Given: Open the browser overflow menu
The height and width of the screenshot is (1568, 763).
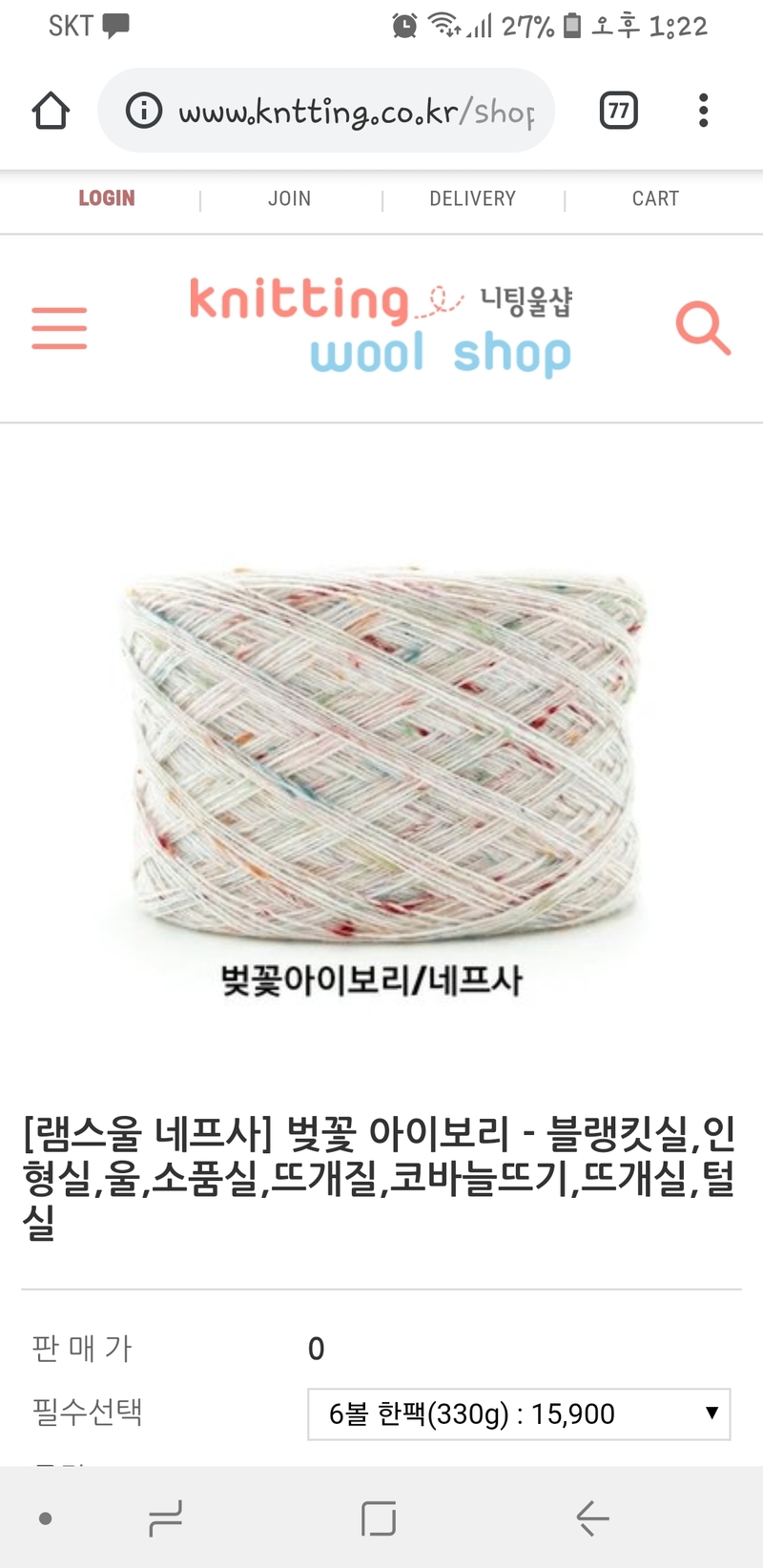Looking at the screenshot, I should click(x=703, y=111).
